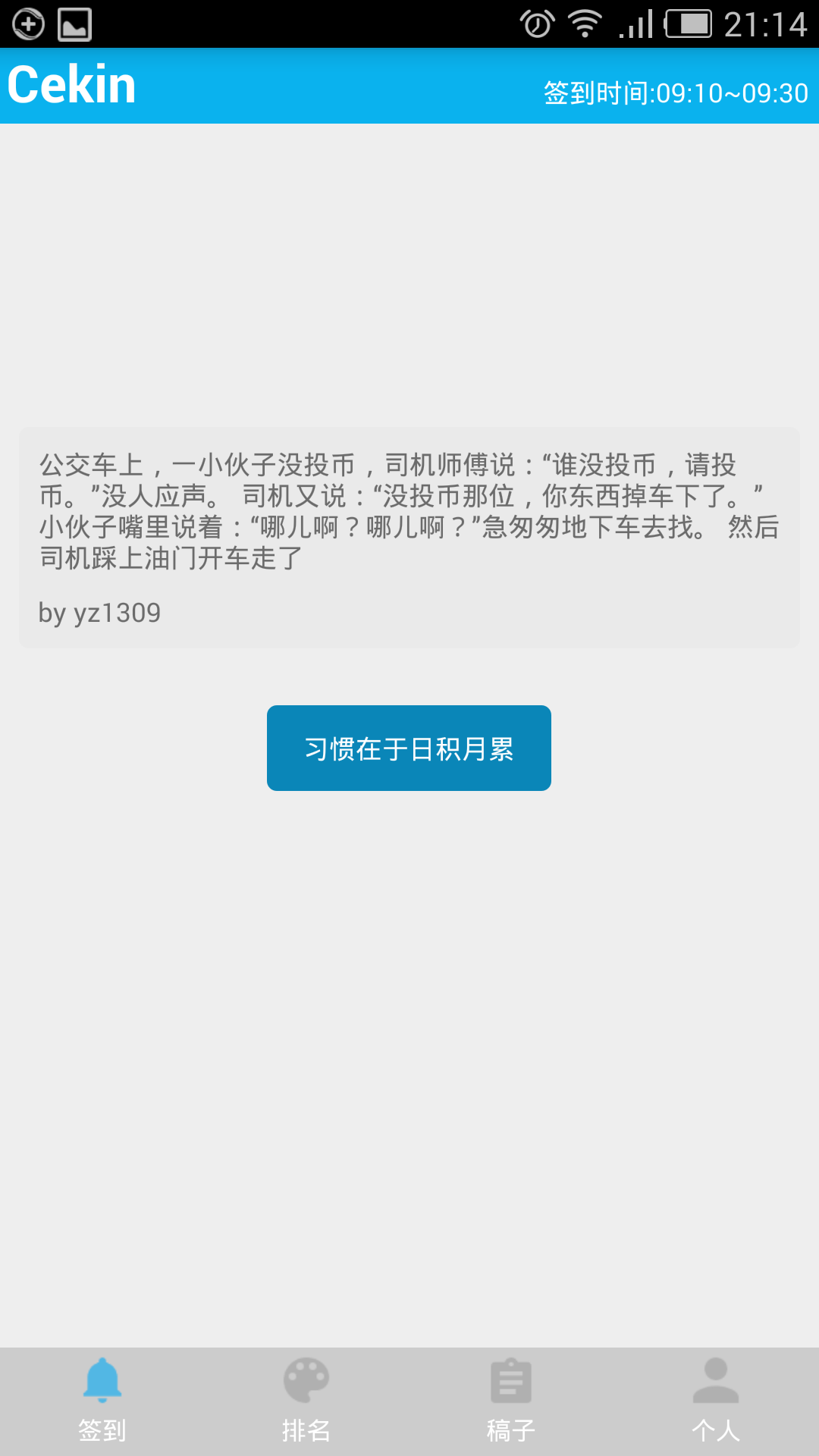Switch to the 签到 tab
Image resolution: width=819 pixels, height=1456 pixels.
(102, 1401)
